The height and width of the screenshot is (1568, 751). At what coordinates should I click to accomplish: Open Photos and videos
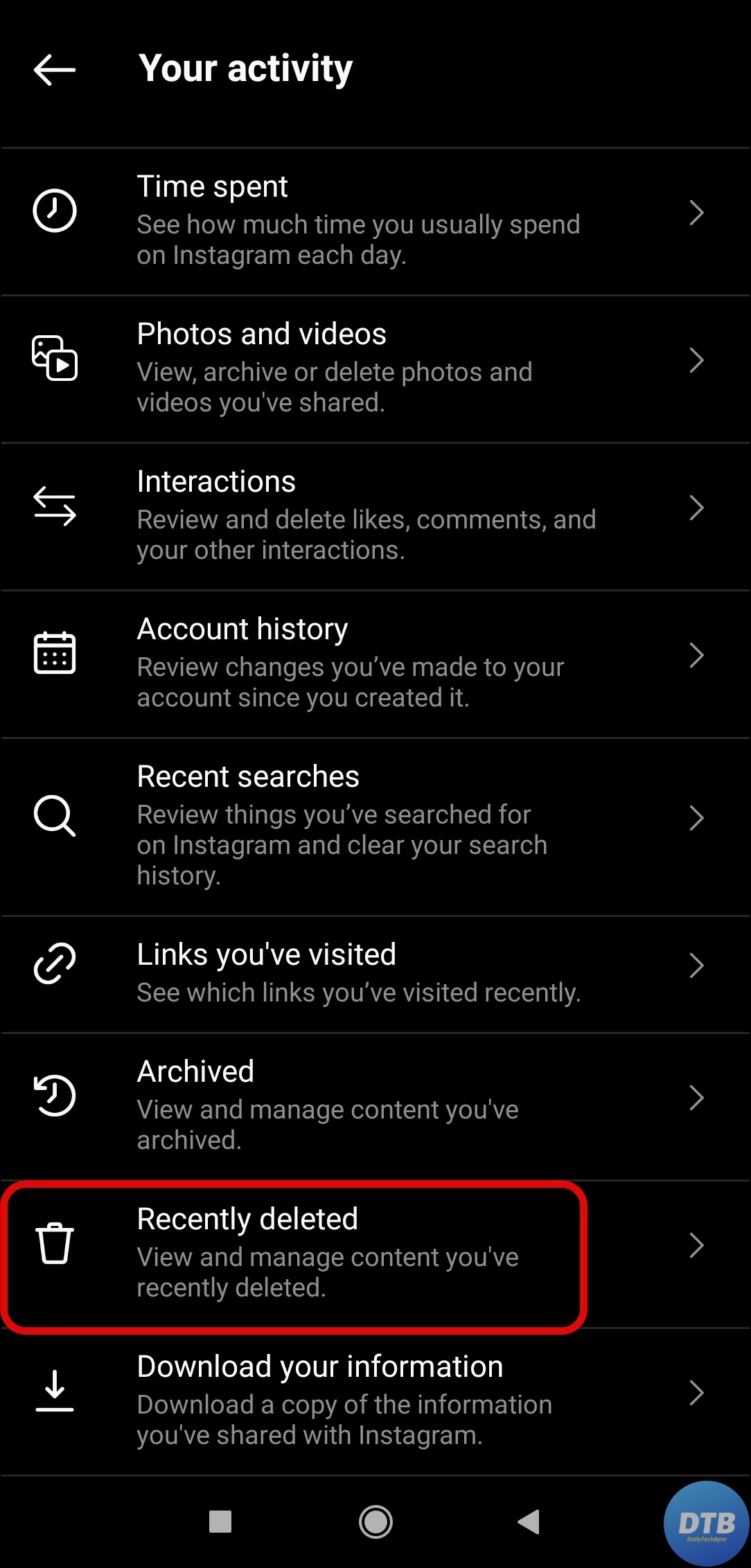click(x=374, y=368)
